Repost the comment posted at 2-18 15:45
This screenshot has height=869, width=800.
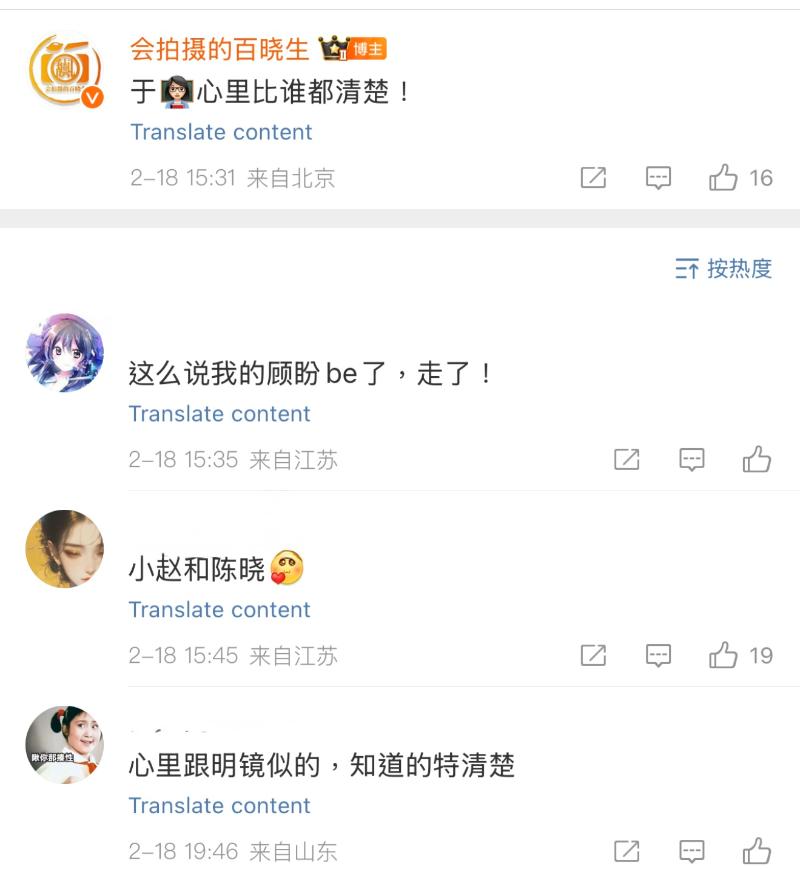pos(593,656)
